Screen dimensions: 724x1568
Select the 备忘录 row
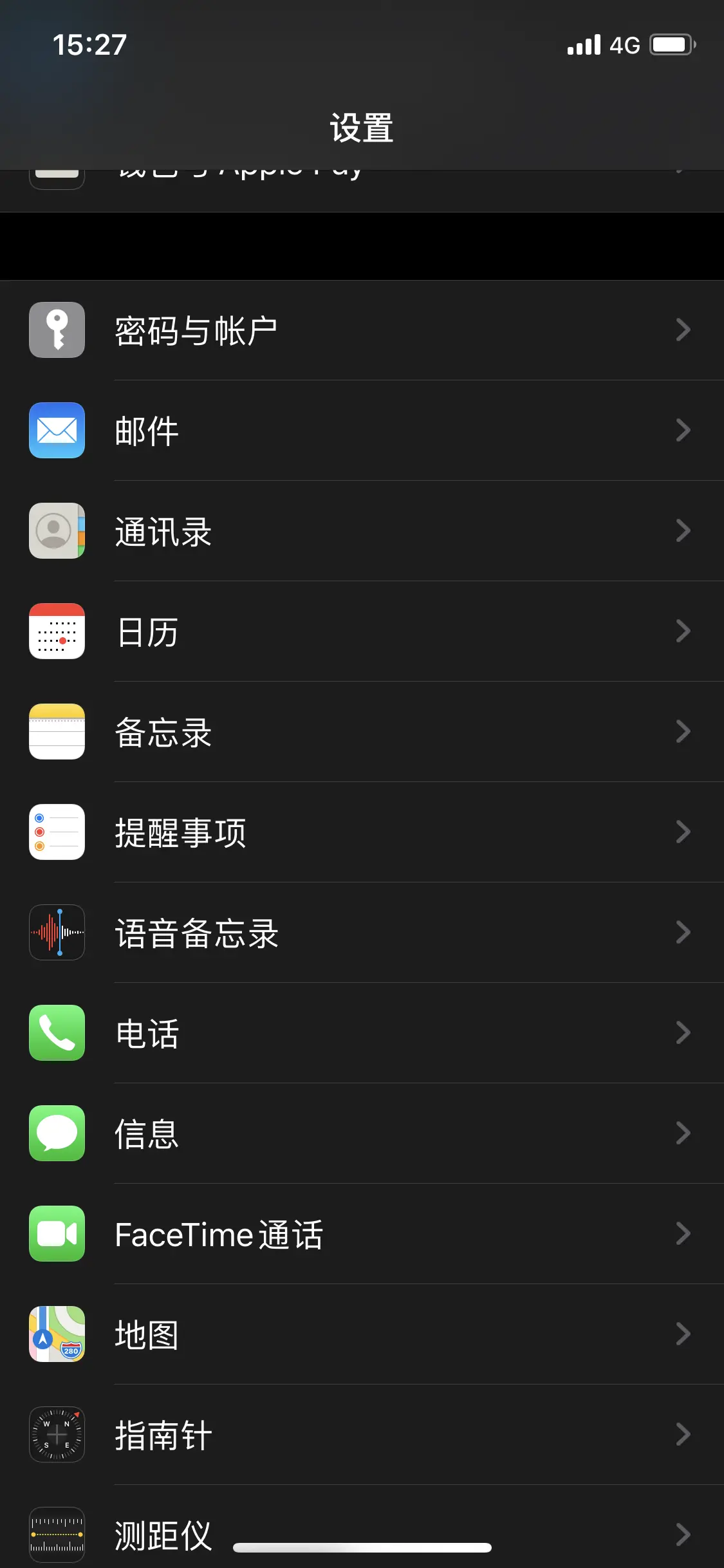(x=360, y=732)
